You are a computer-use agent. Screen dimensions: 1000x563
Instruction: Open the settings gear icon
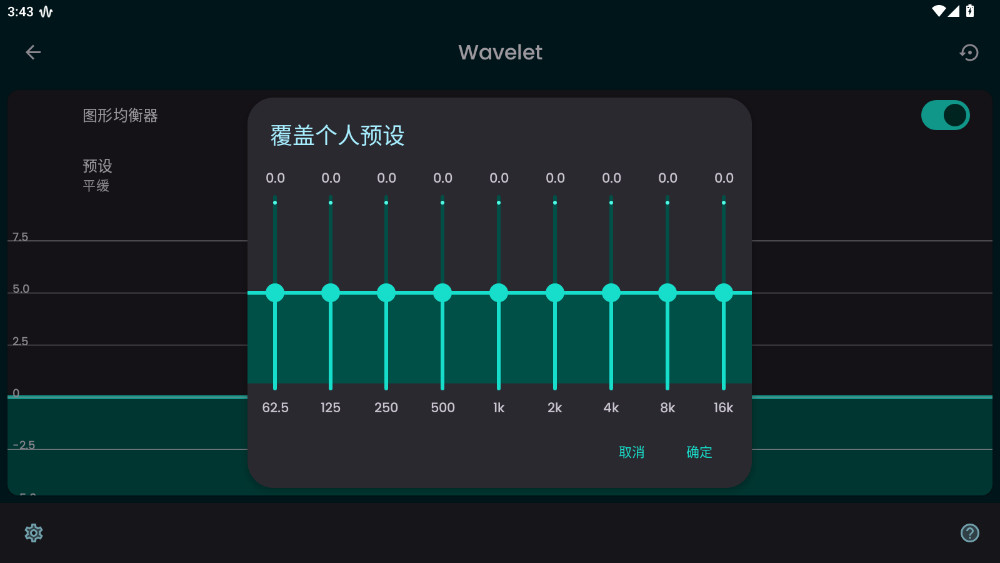point(34,533)
